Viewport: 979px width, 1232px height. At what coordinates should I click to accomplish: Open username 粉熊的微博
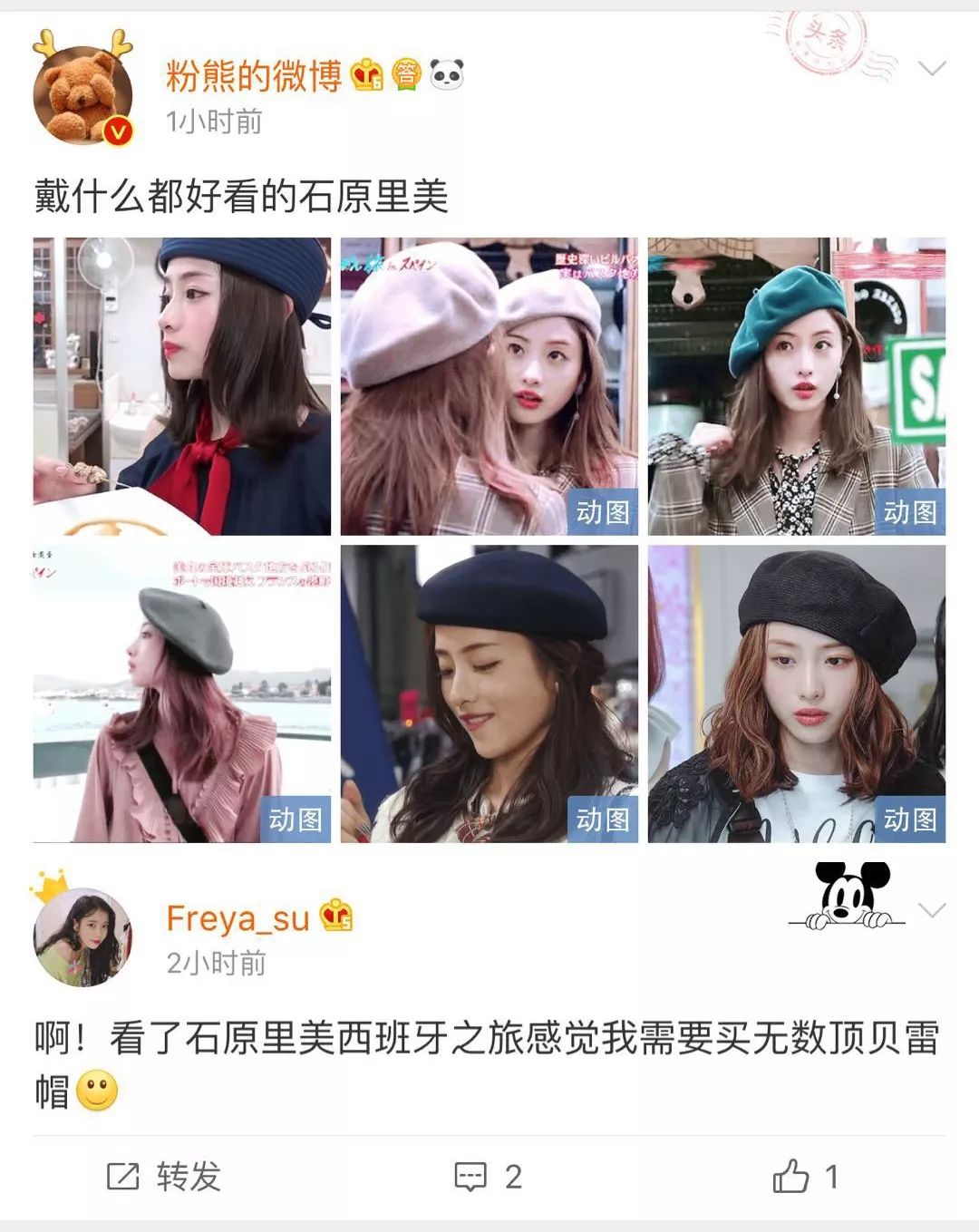(x=254, y=75)
